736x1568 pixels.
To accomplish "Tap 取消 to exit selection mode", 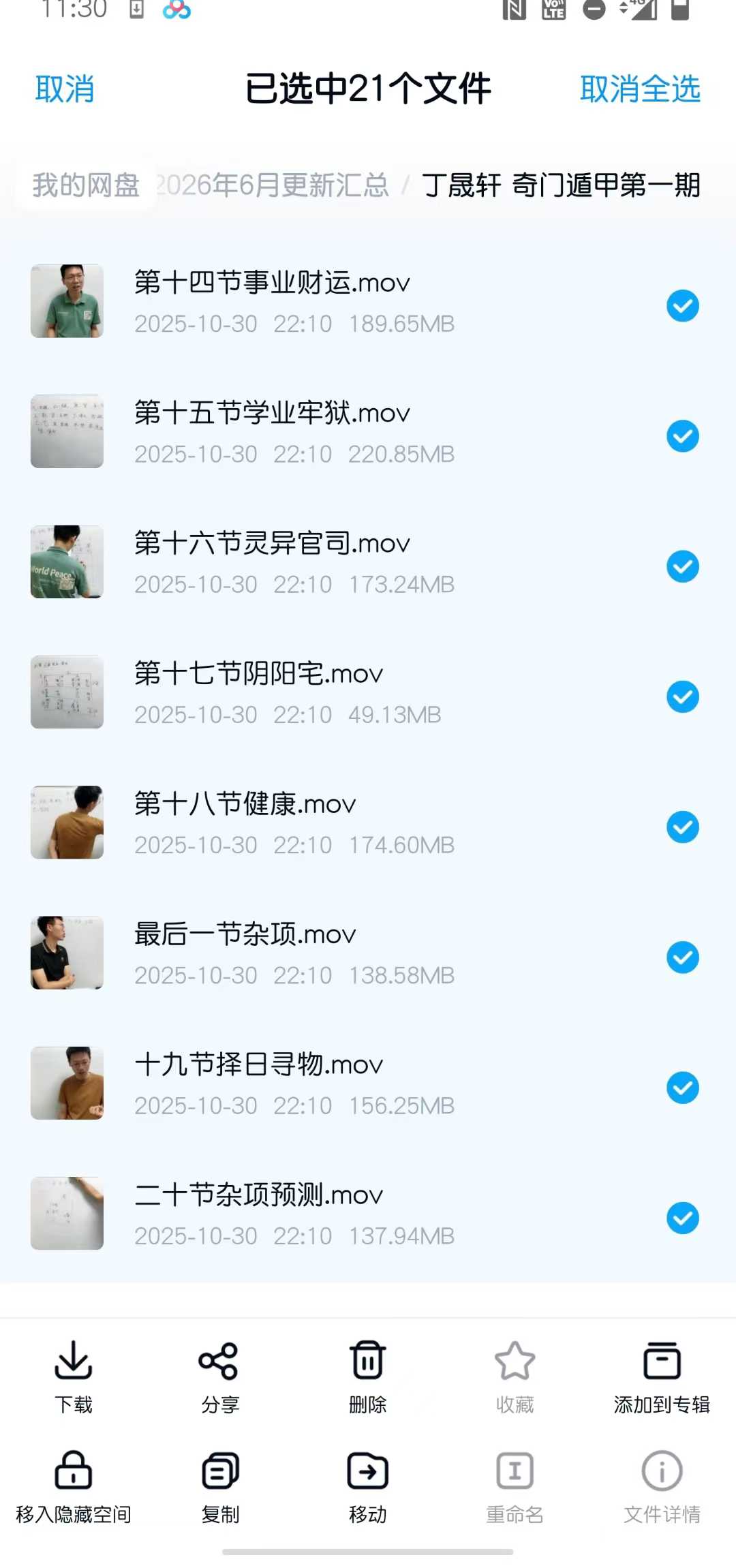I will (x=65, y=89).
